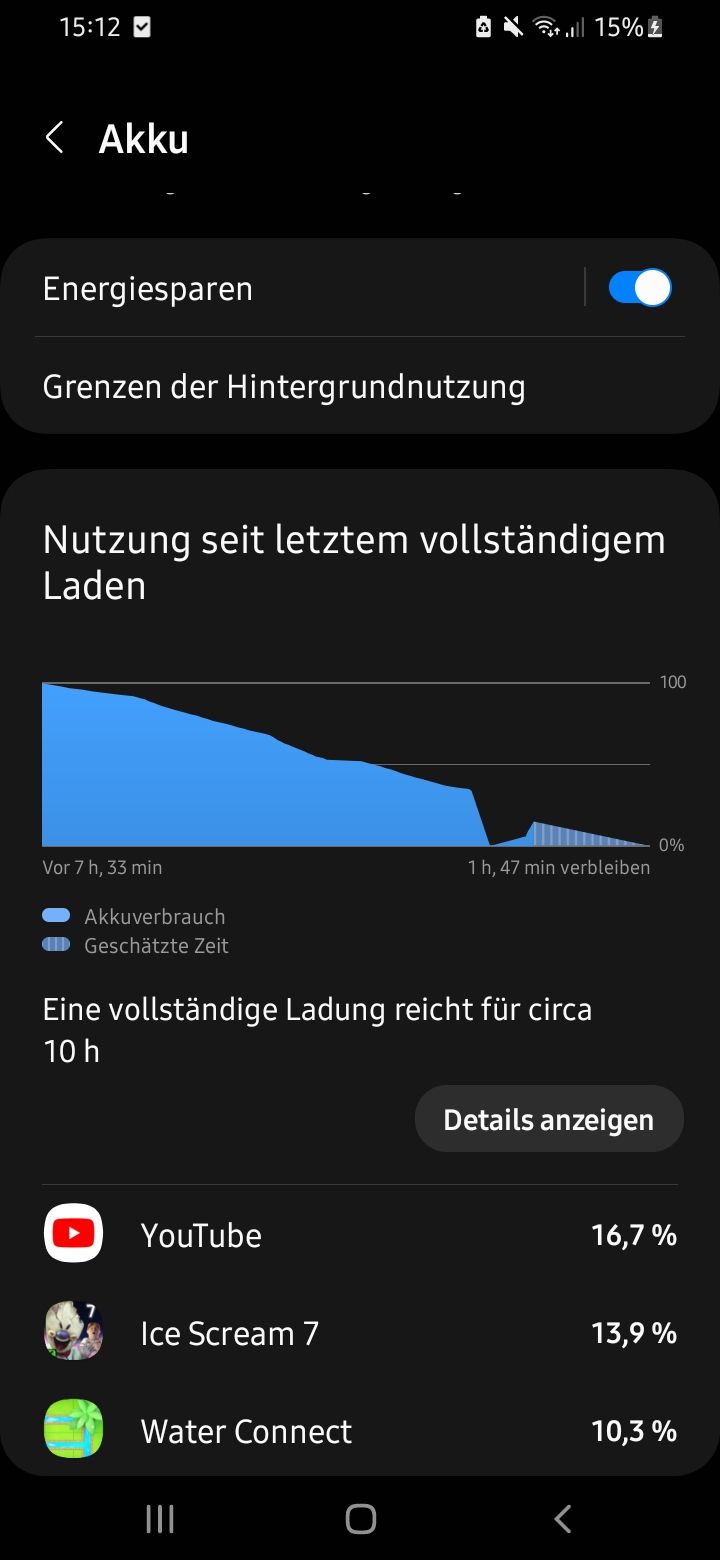Go to the home screen
720x1560 pixels.
pos(360,1519)
